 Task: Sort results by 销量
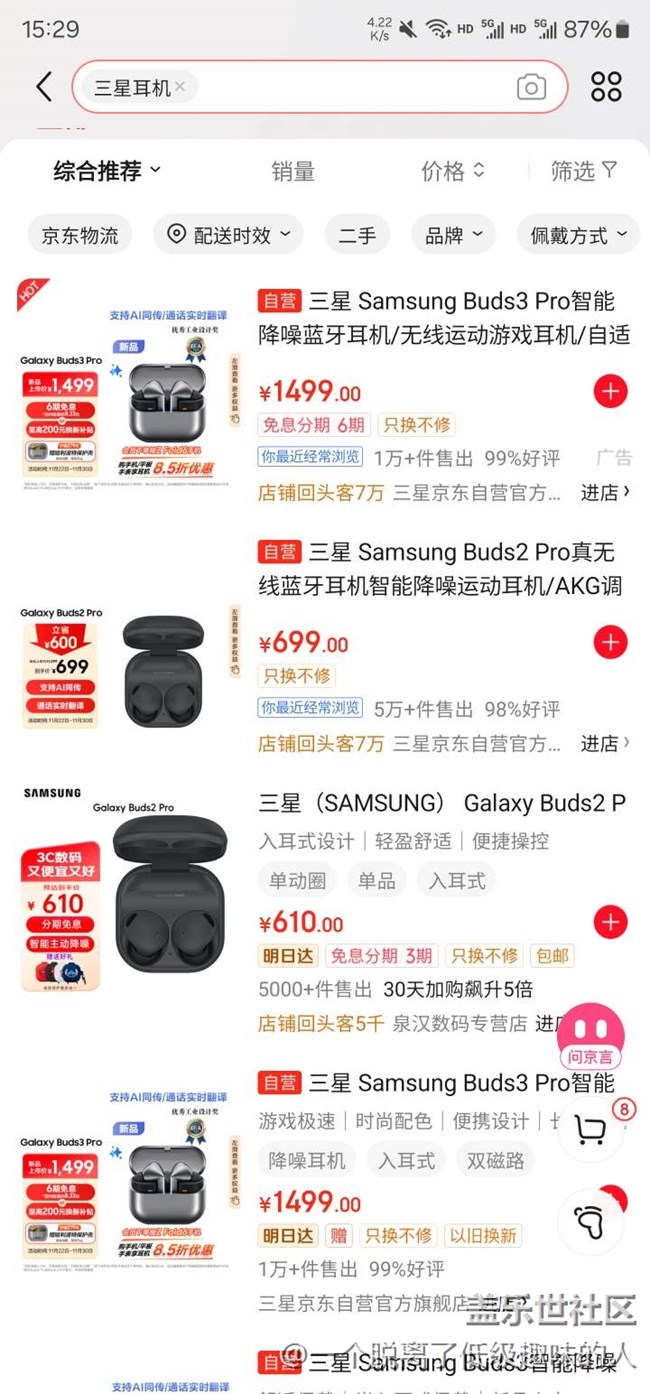tap(293, 172)
